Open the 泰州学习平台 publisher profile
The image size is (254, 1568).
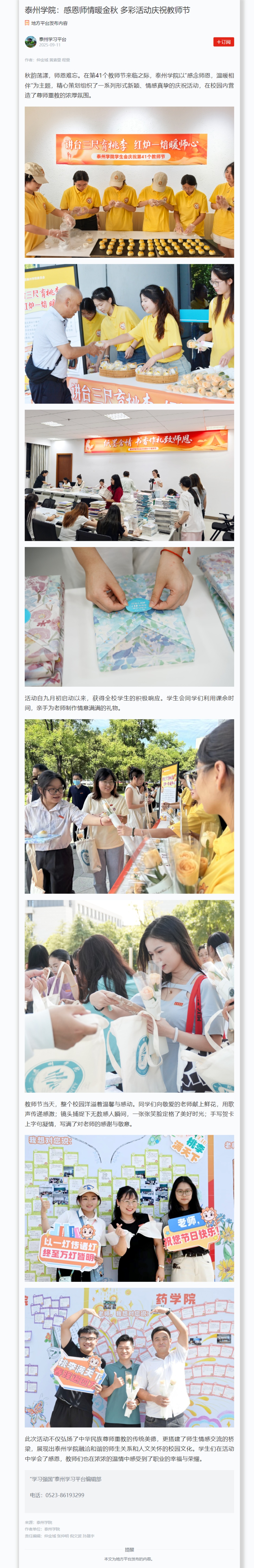click(x=52, y=39)
